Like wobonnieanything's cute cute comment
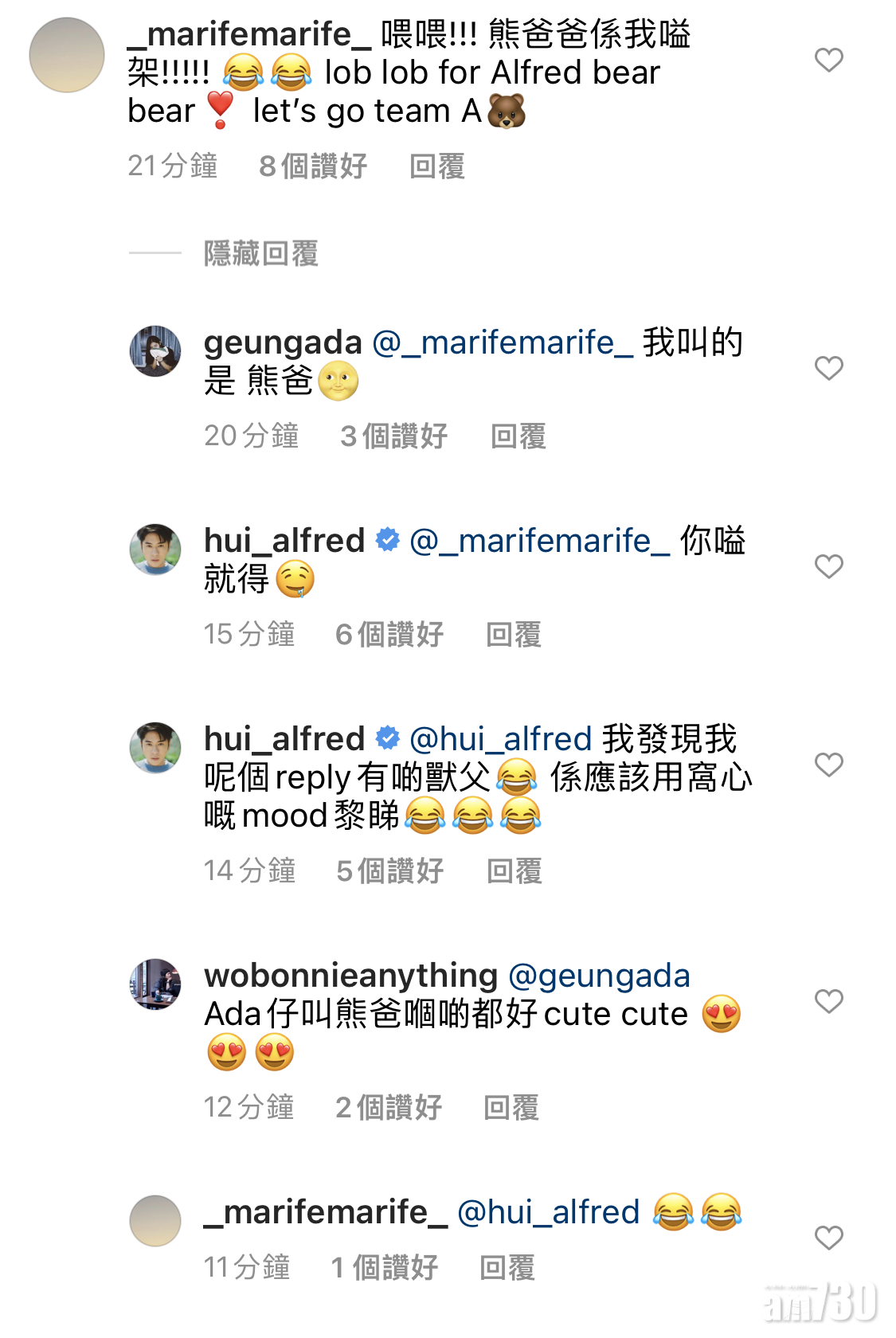Image resolution: width=896 pixels, height=1338 pixels. coord(829,1001)
